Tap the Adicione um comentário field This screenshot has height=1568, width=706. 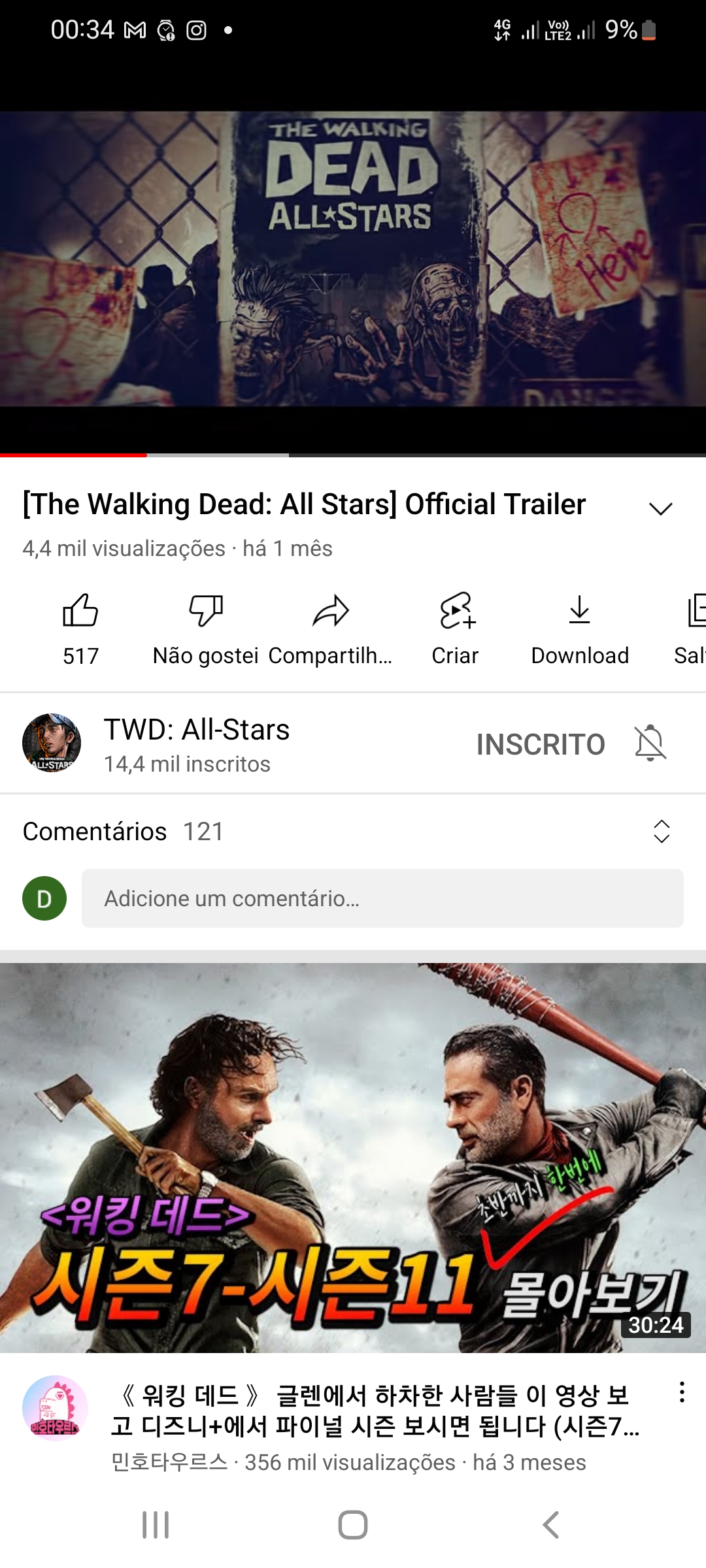point(382,898)
